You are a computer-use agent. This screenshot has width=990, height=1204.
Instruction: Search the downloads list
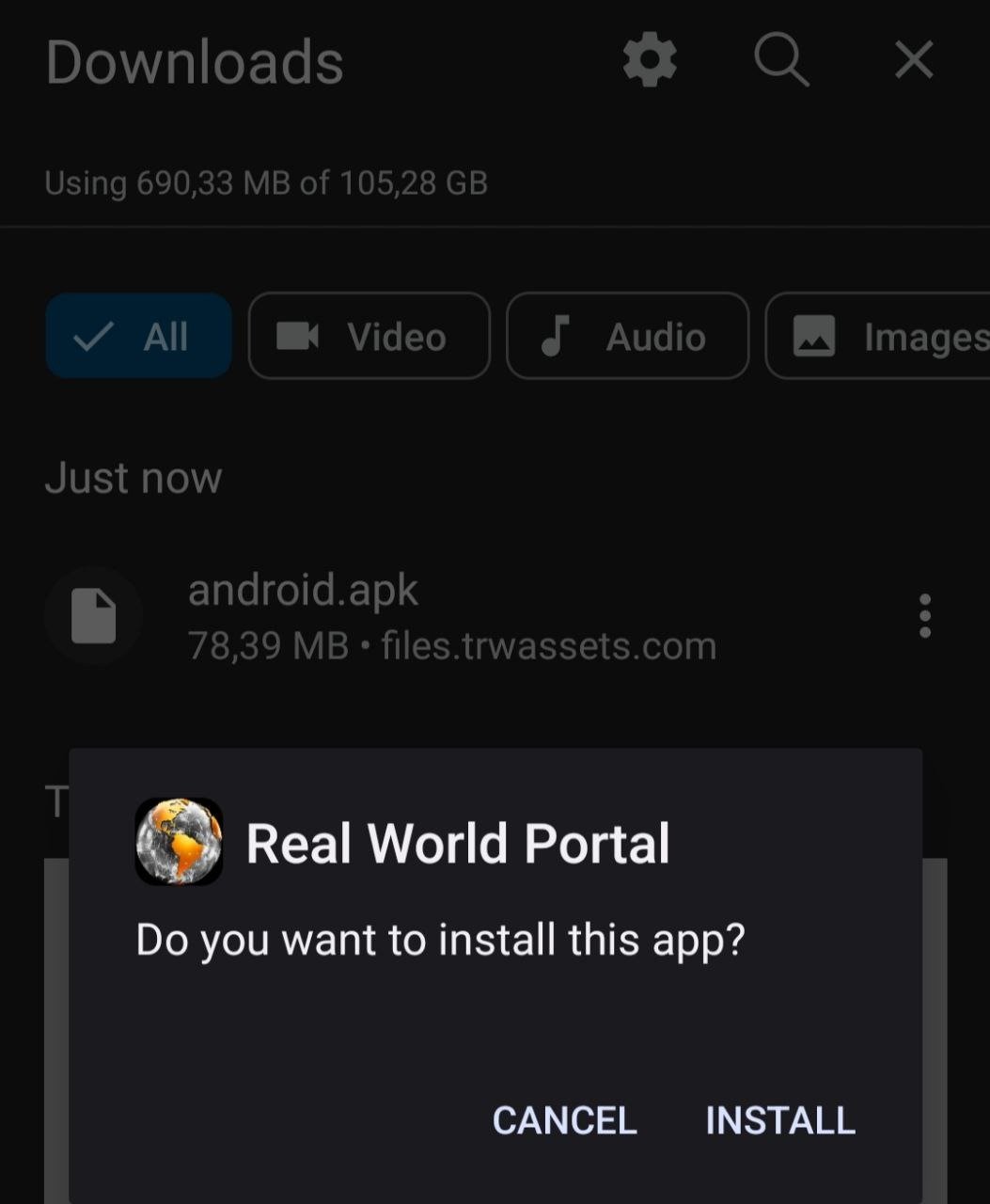coord(781,61)
